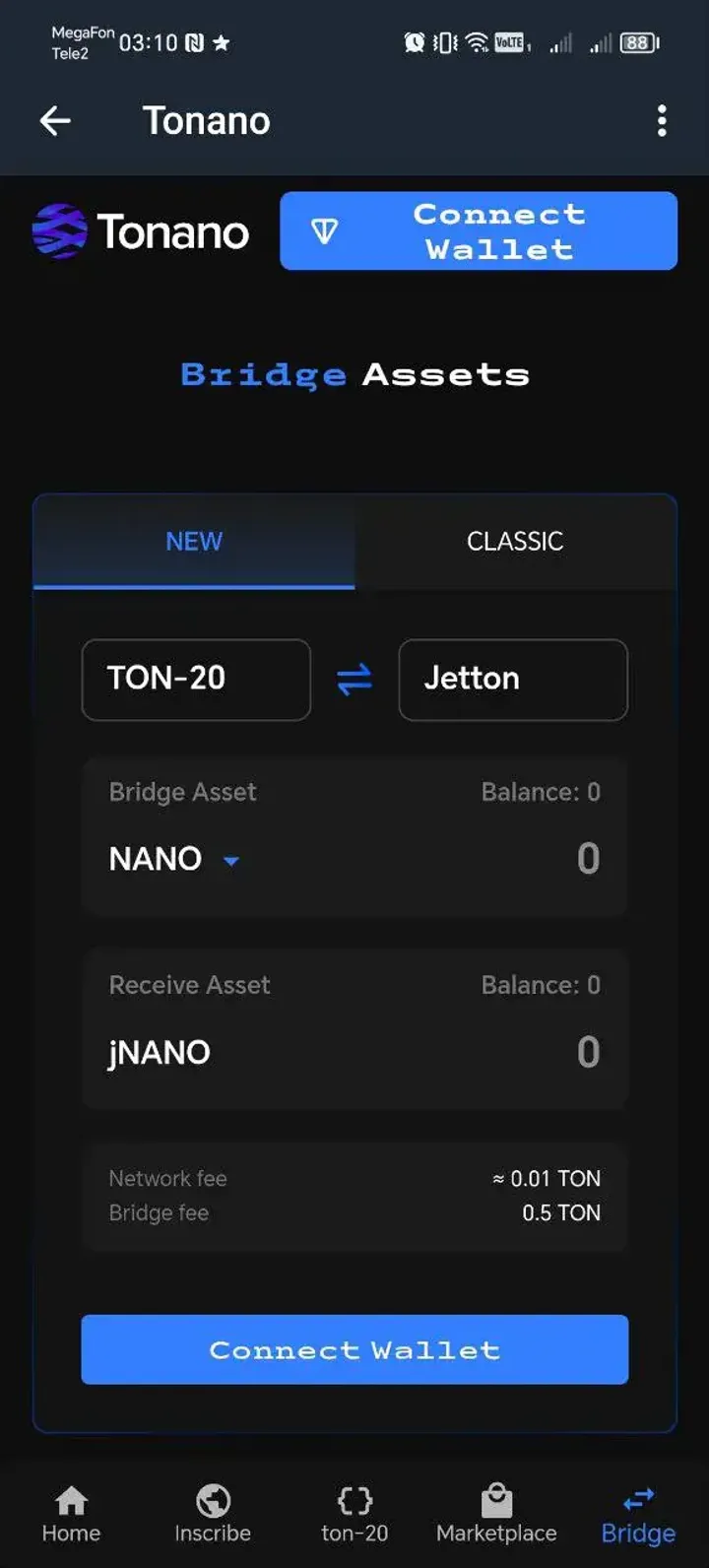This screenshot has width=709, height=1568.
Task: Tap the jNANO receive asset label
Action: click(159, 1051)
